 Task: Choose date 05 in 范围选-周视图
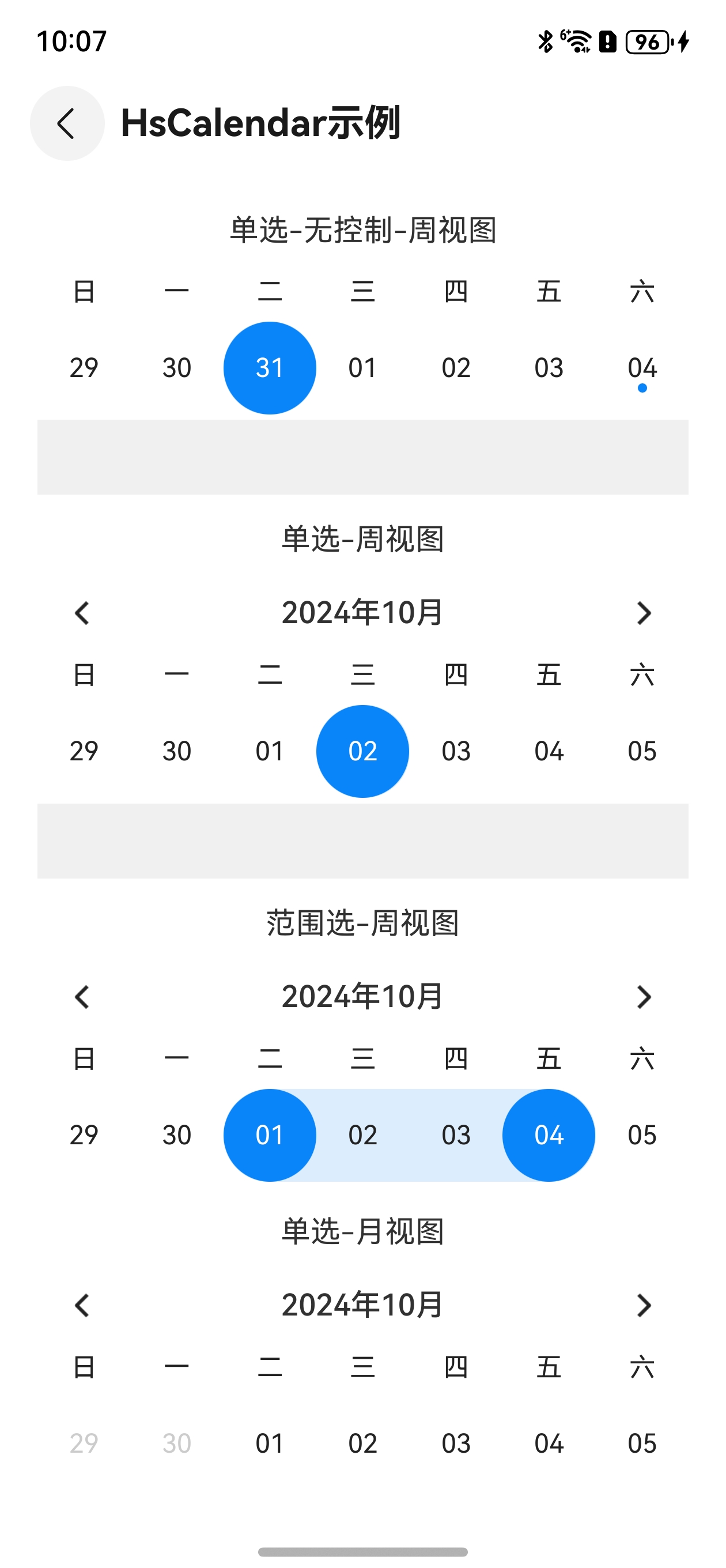[x=642, y=1135]
